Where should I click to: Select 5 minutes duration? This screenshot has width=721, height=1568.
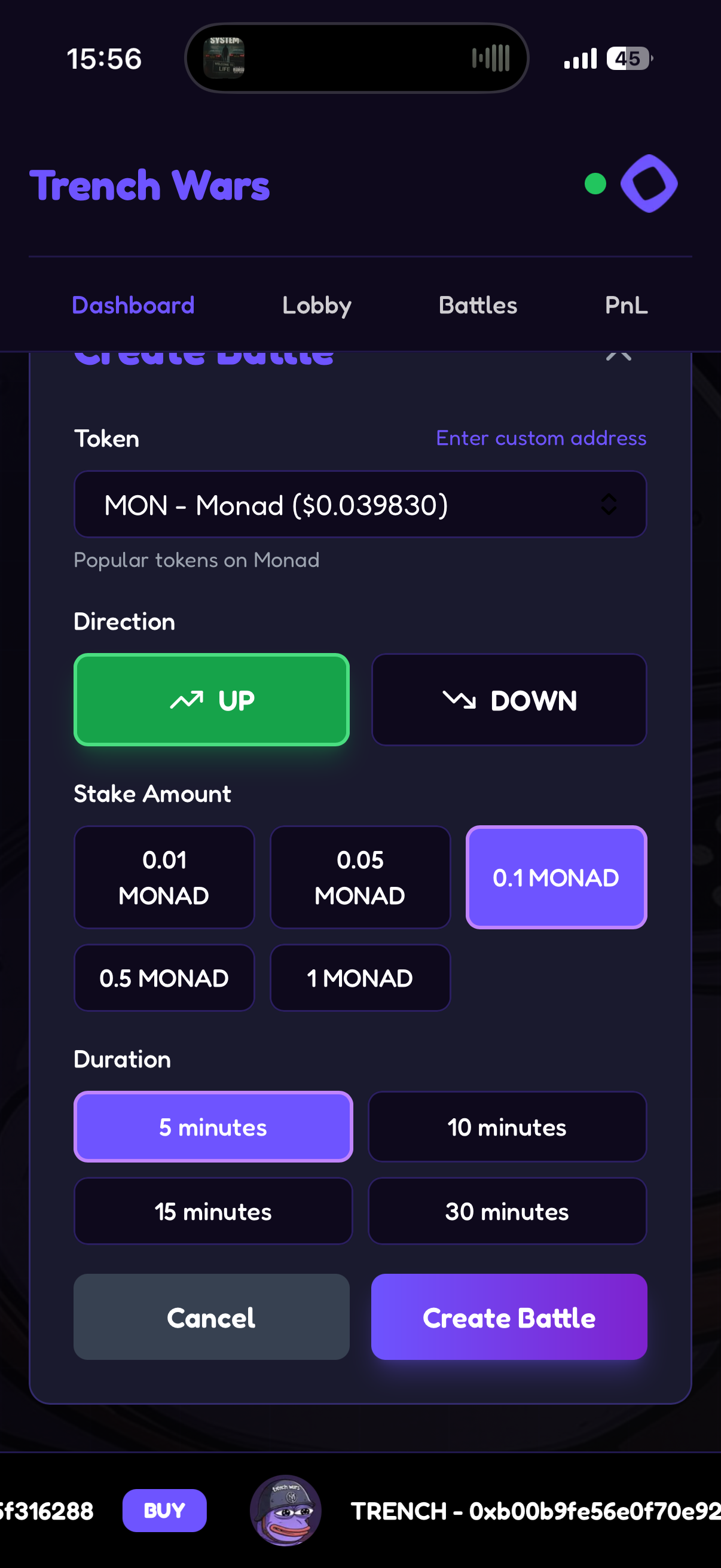(x=213, y=1127)
